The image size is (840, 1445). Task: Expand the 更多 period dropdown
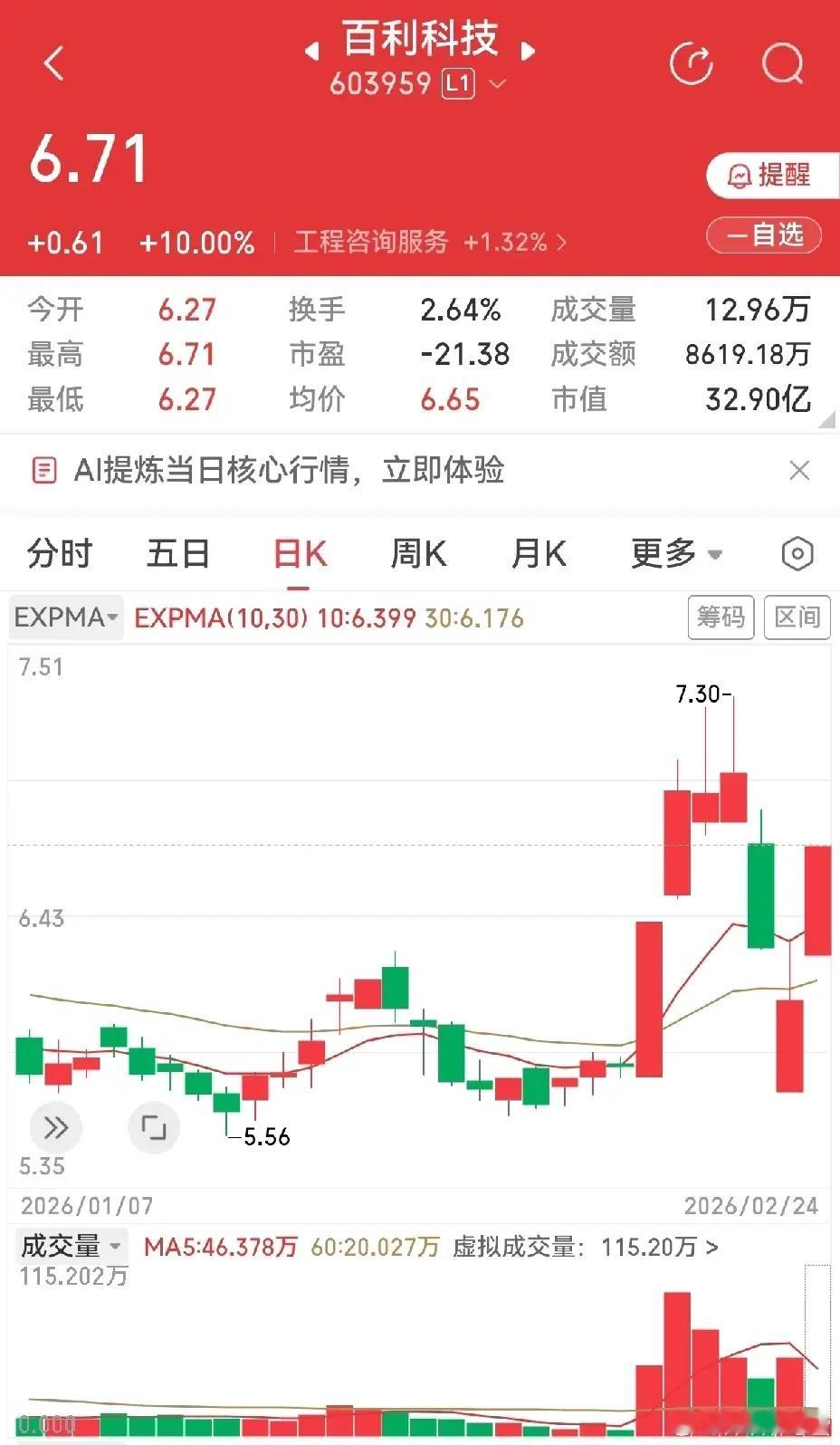[x=676, y=553]
